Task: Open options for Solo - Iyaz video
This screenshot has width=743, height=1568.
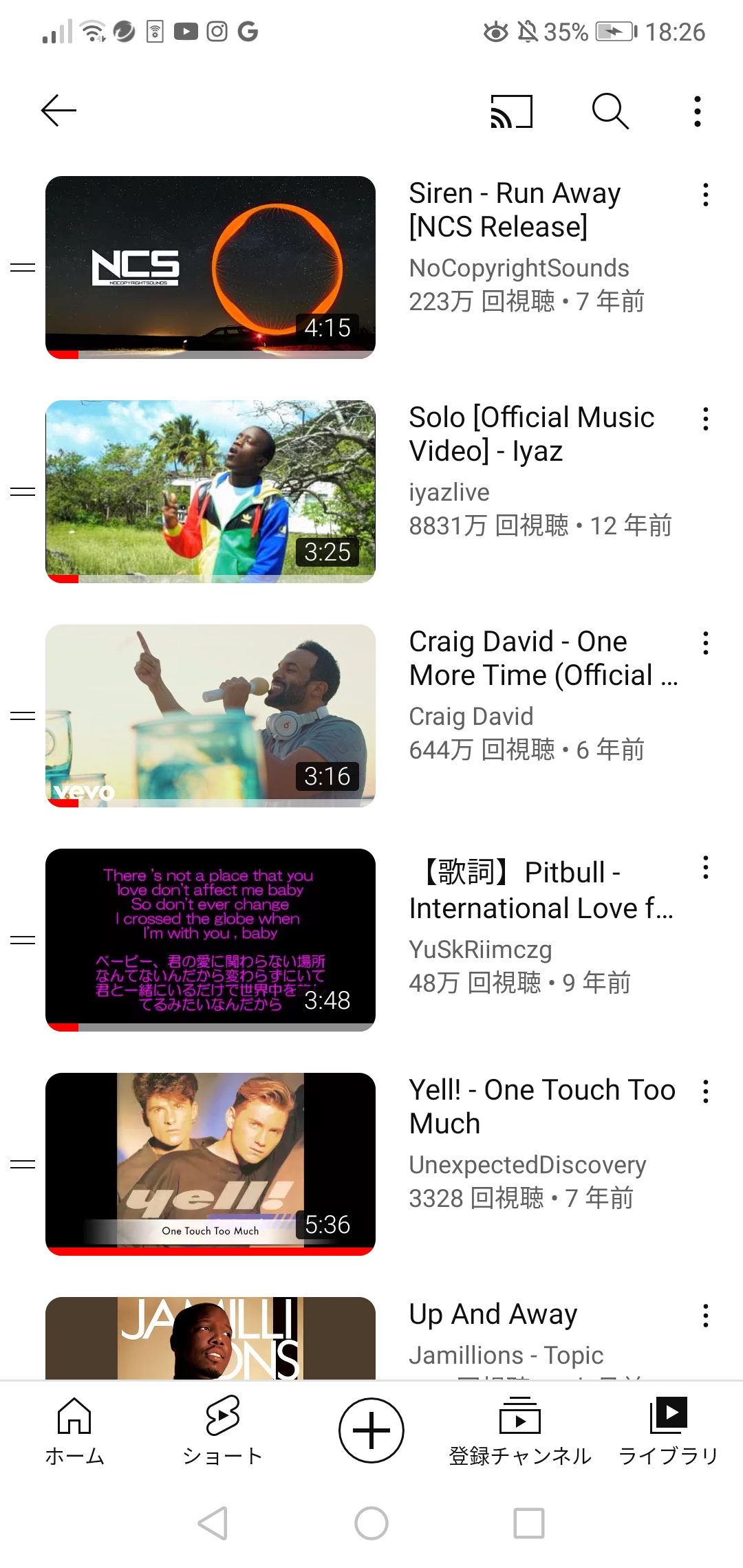Action: pyautogui.click(x=705, y=419)
